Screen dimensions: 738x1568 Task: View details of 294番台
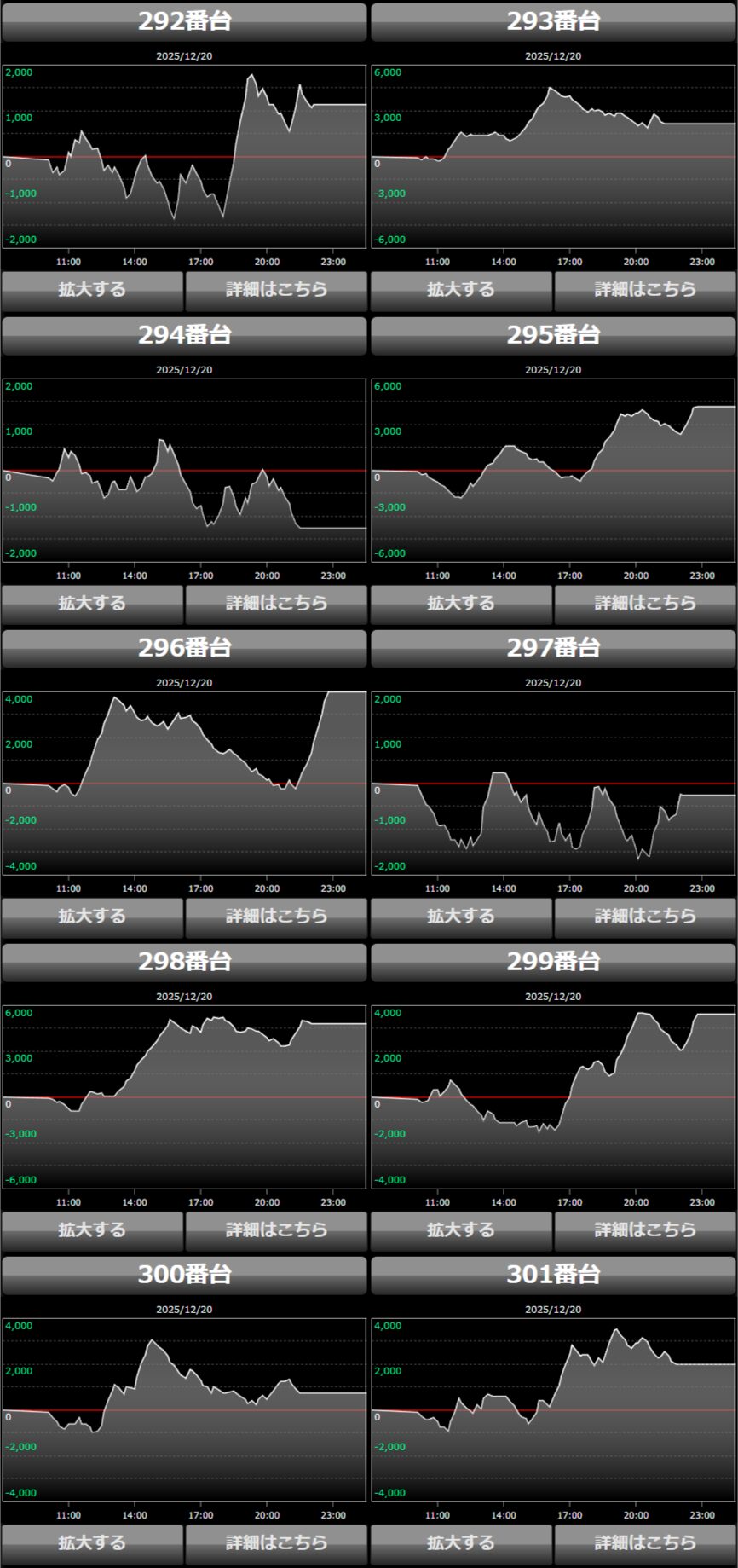pyautogui.click(x=276, y=604)
